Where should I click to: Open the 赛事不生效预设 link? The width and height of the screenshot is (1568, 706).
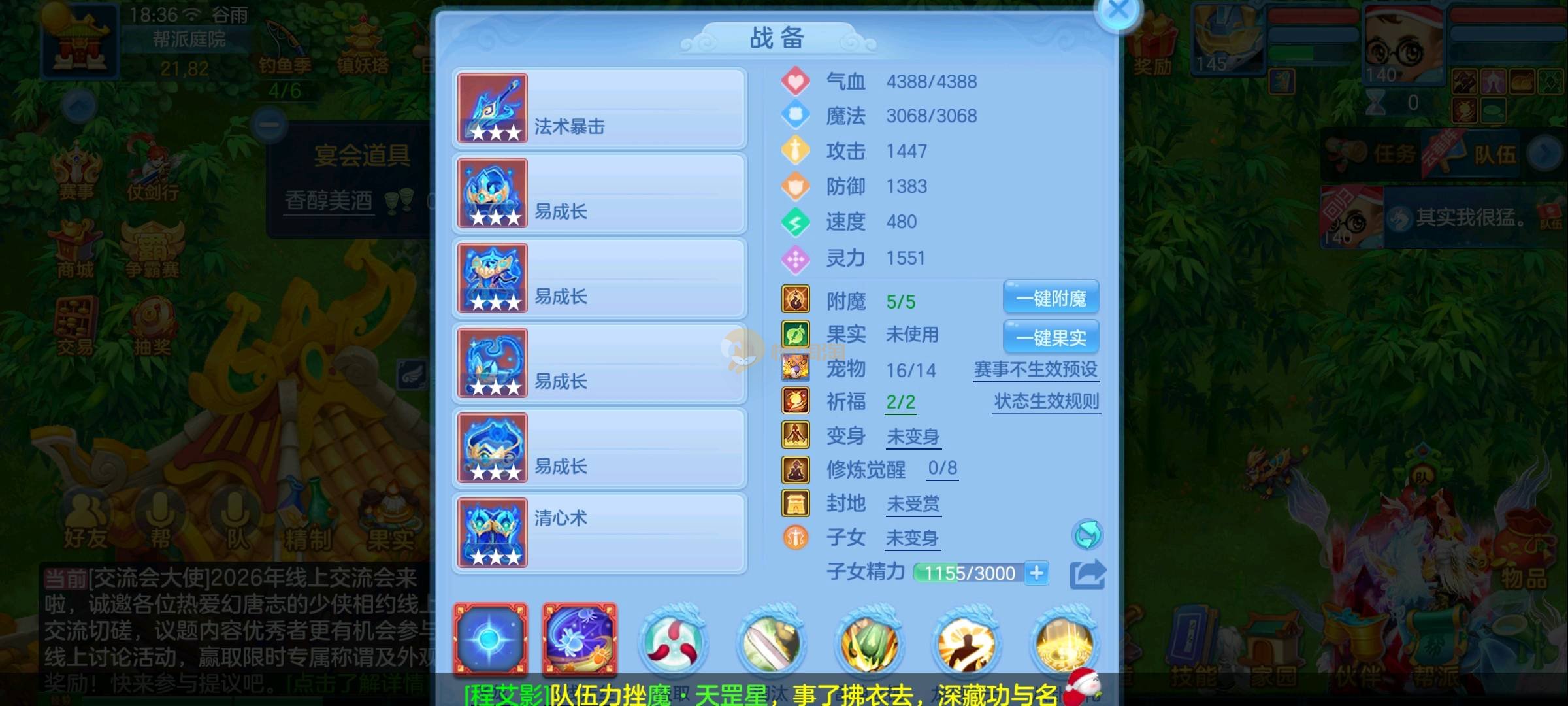click(1036, 369)
